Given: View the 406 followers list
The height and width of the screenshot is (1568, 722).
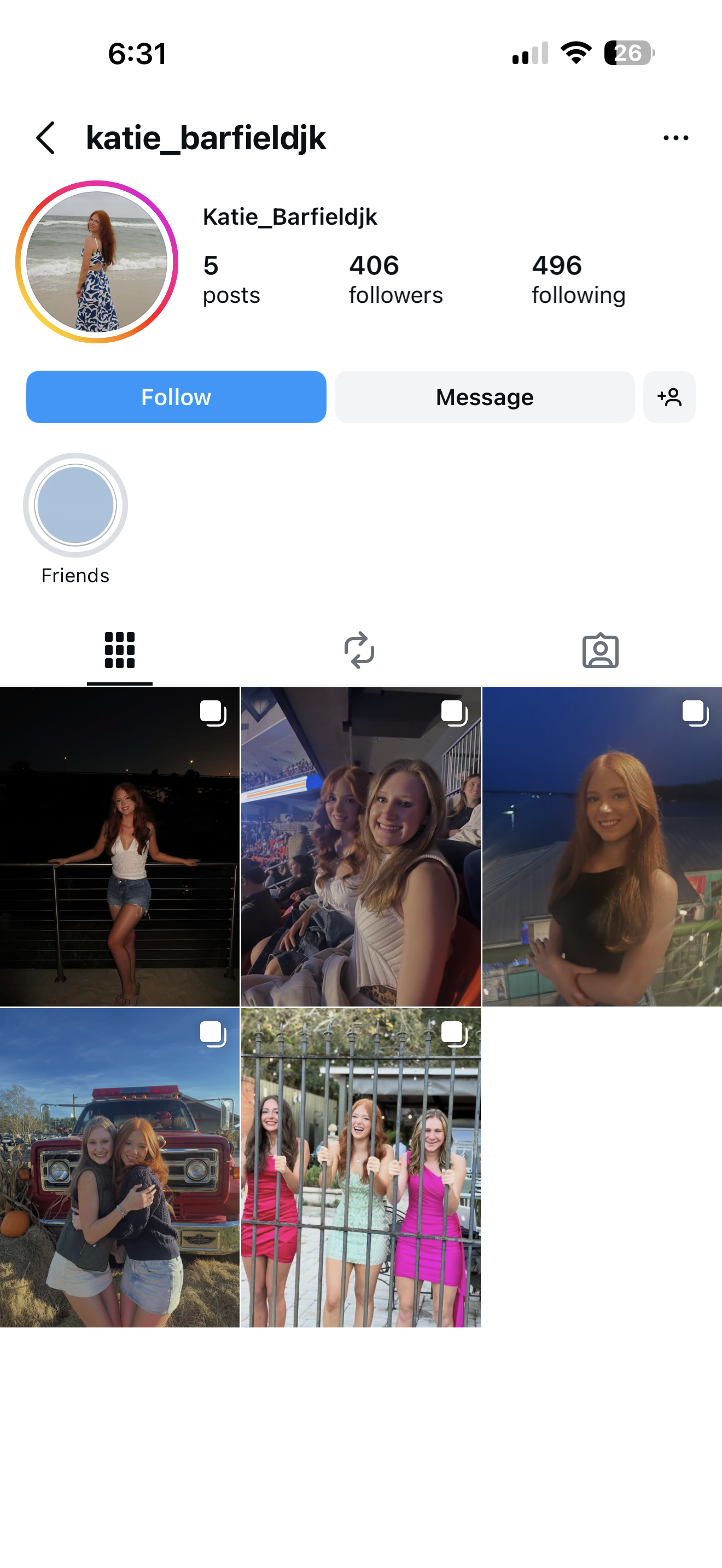Looking at the screenshot, I should pos(395,279).
